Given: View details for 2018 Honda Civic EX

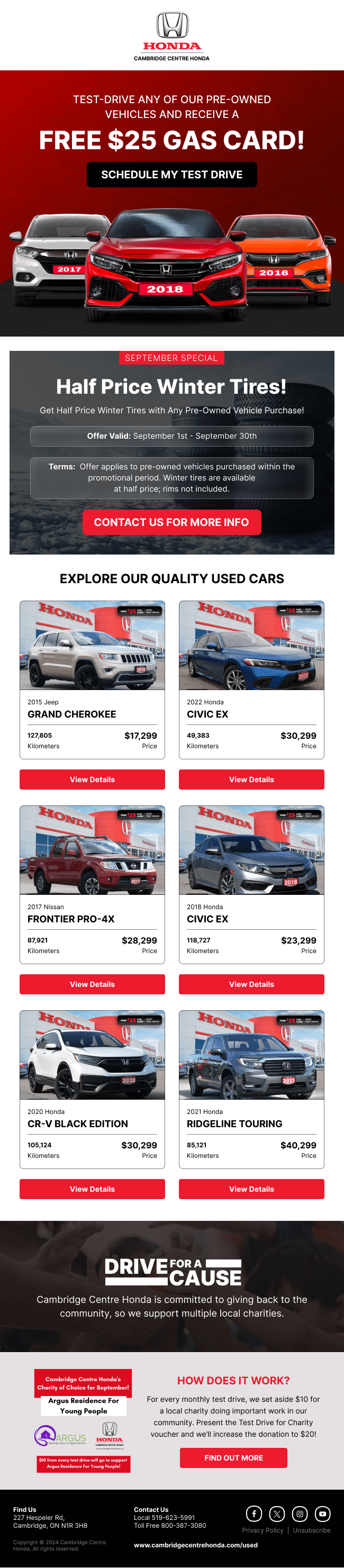Looking at the screenshot, I should (x=251, y=984).
